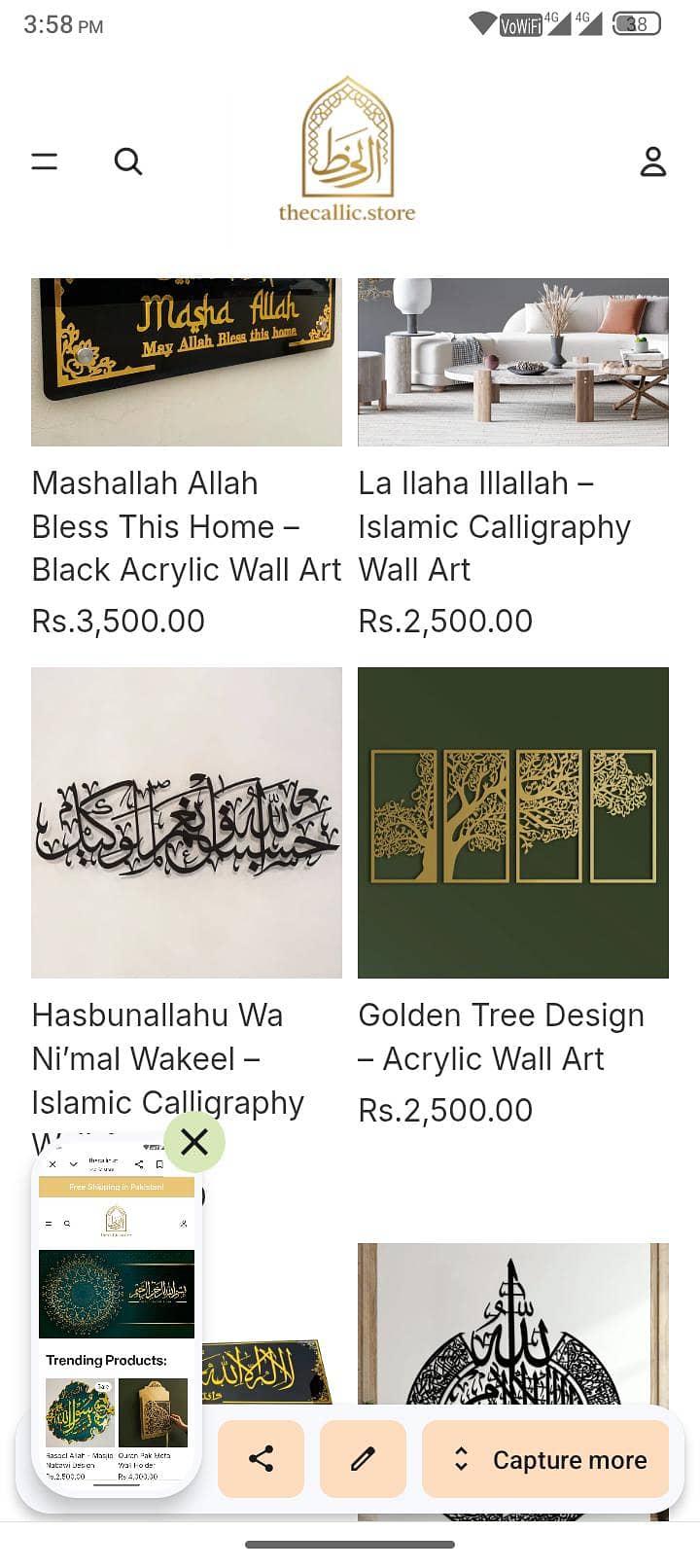
Task: Tap the battery indicator in the status bar
Action: tap(637, 22)
